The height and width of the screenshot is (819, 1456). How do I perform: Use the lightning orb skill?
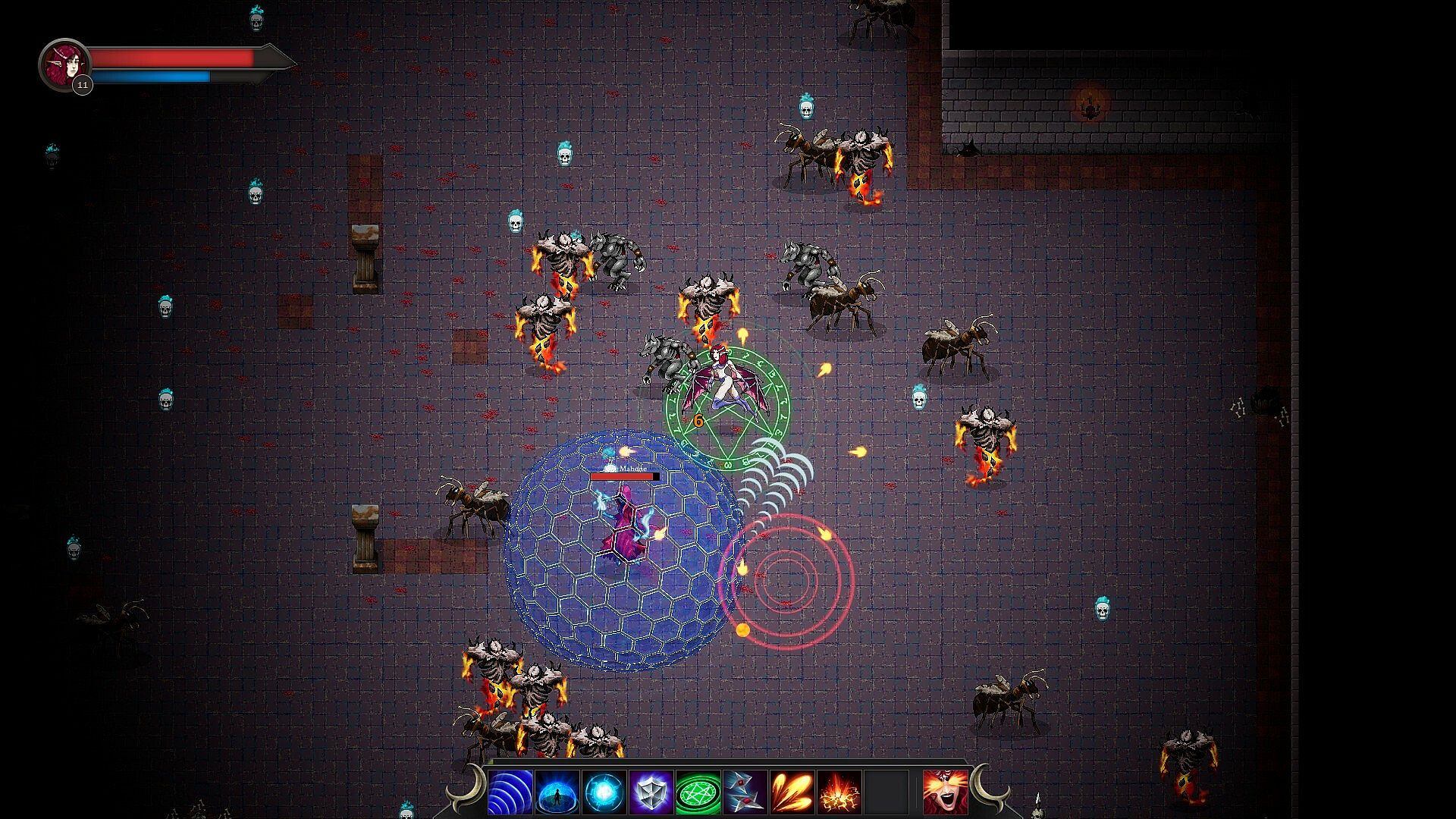(x=604, y=792)
